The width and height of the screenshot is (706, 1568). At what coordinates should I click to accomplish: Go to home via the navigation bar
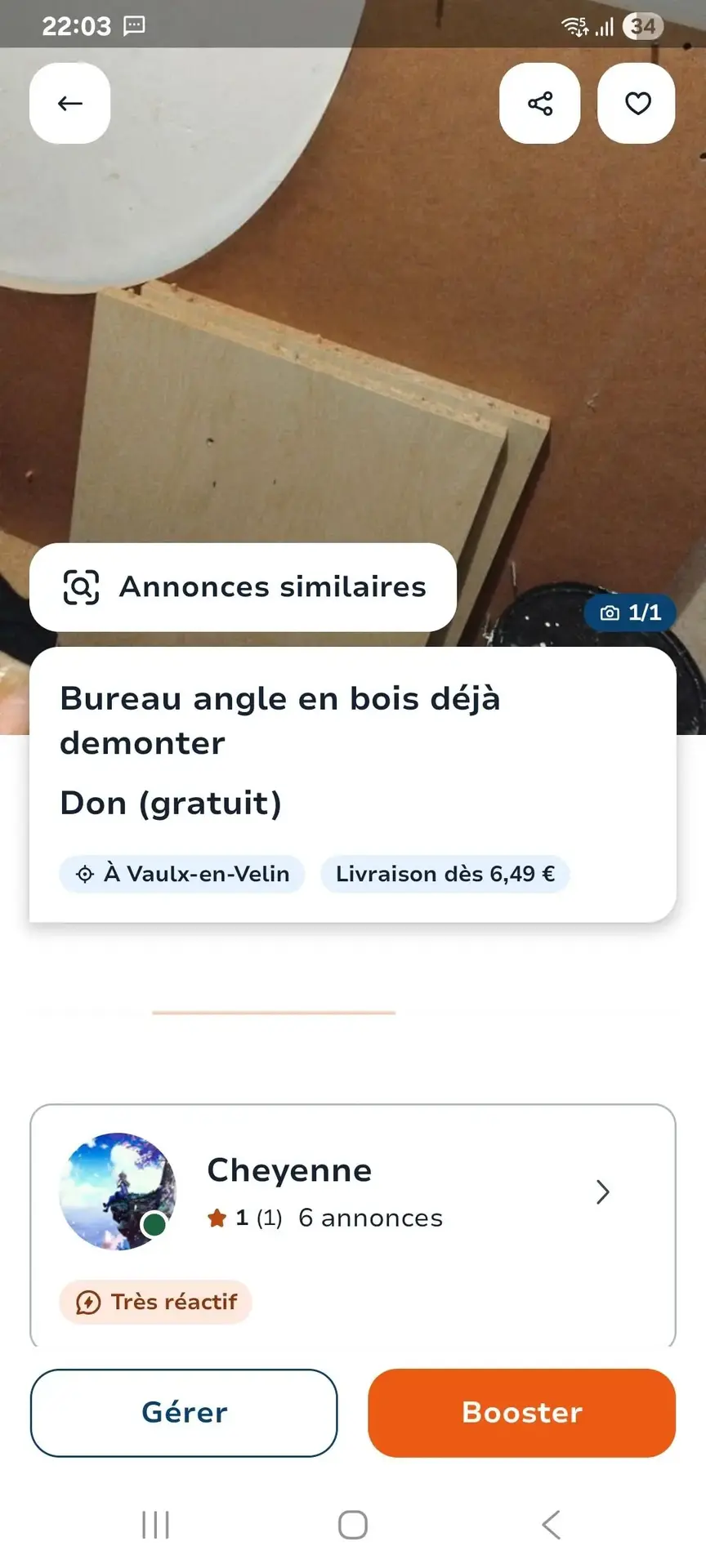[x=353, y=1524]
